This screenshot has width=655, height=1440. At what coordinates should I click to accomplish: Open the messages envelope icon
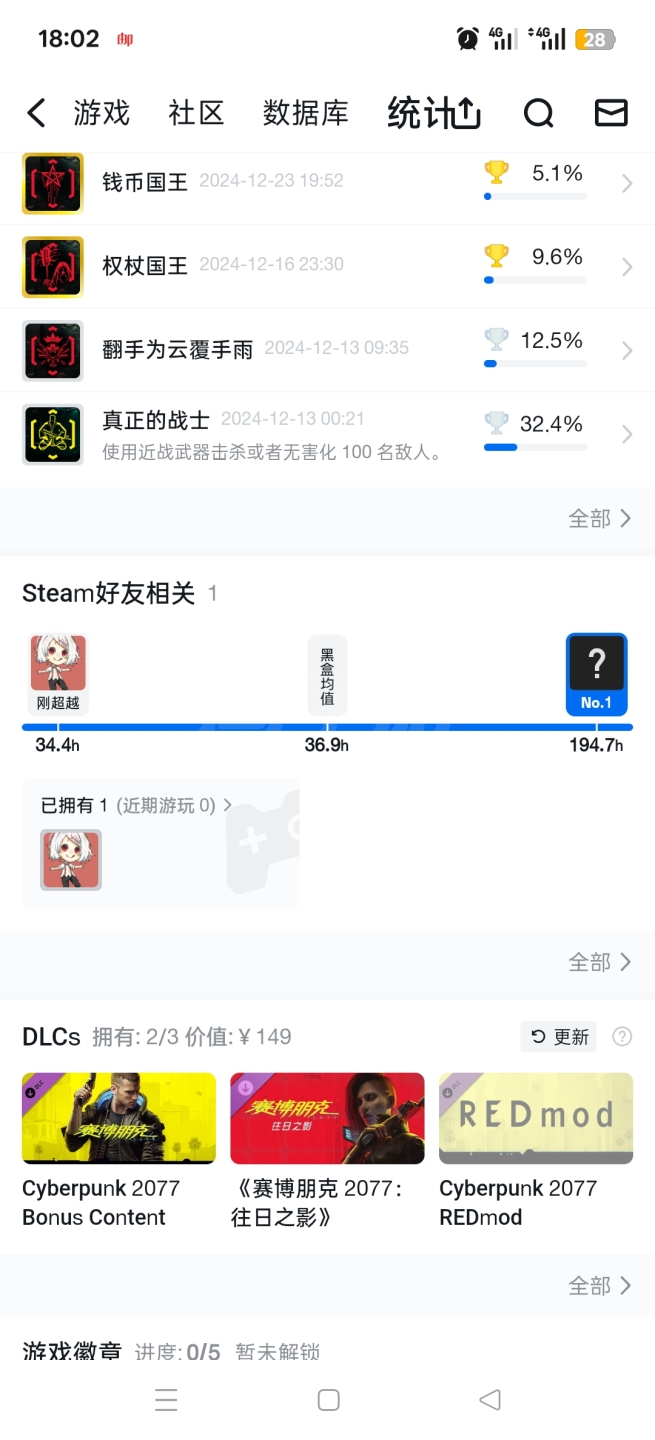point(611,113)
